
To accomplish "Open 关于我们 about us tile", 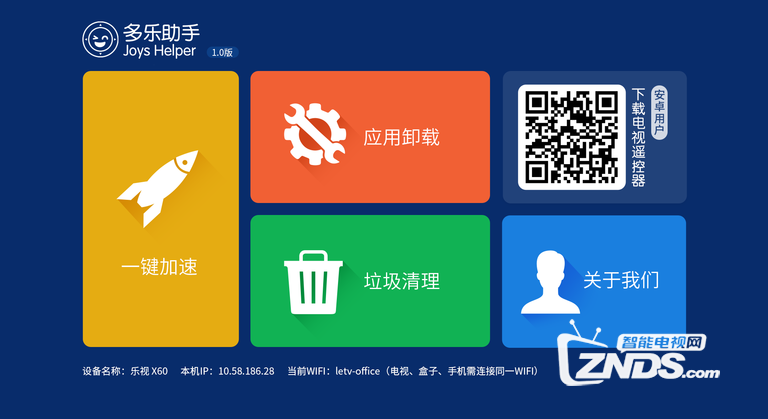I will coord(593,281).
